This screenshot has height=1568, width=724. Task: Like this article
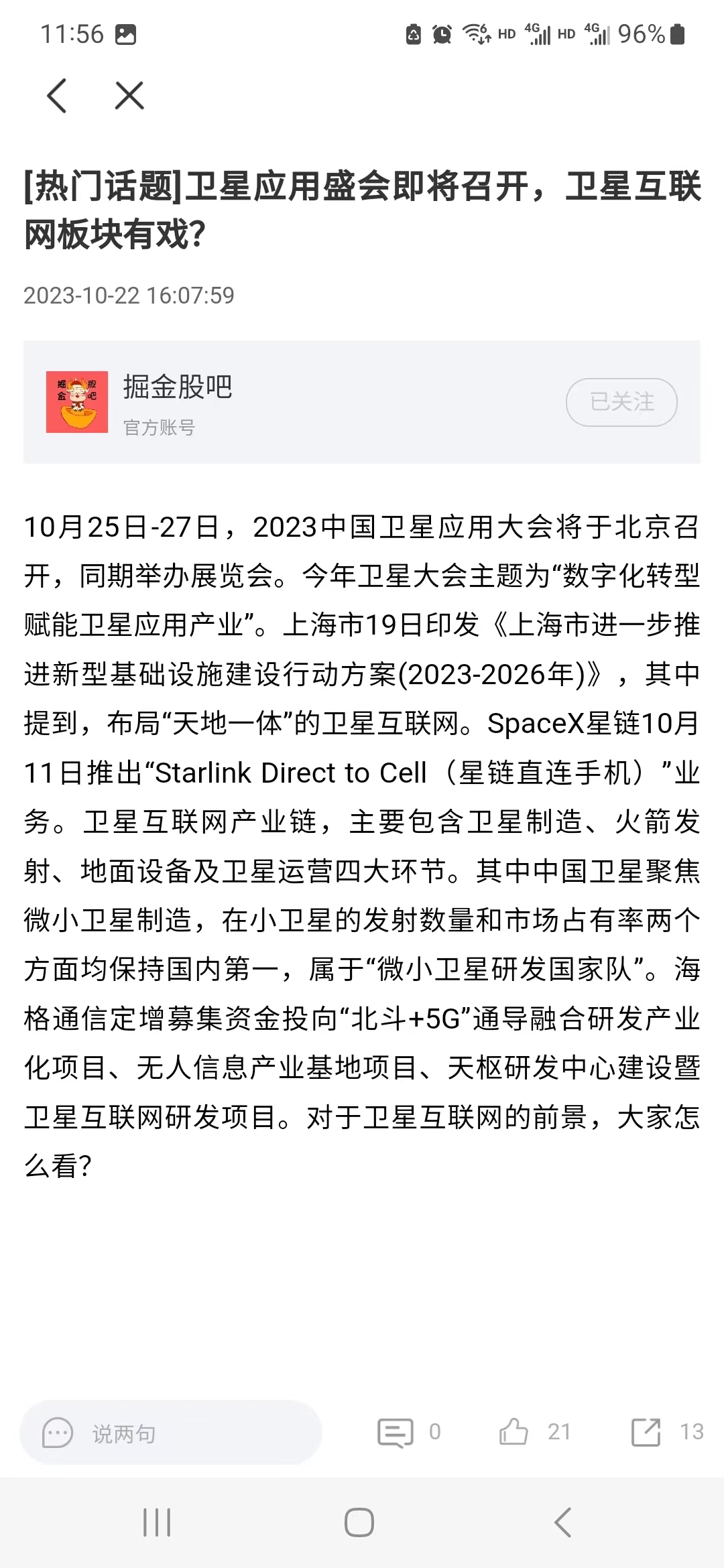point(514,1432)
